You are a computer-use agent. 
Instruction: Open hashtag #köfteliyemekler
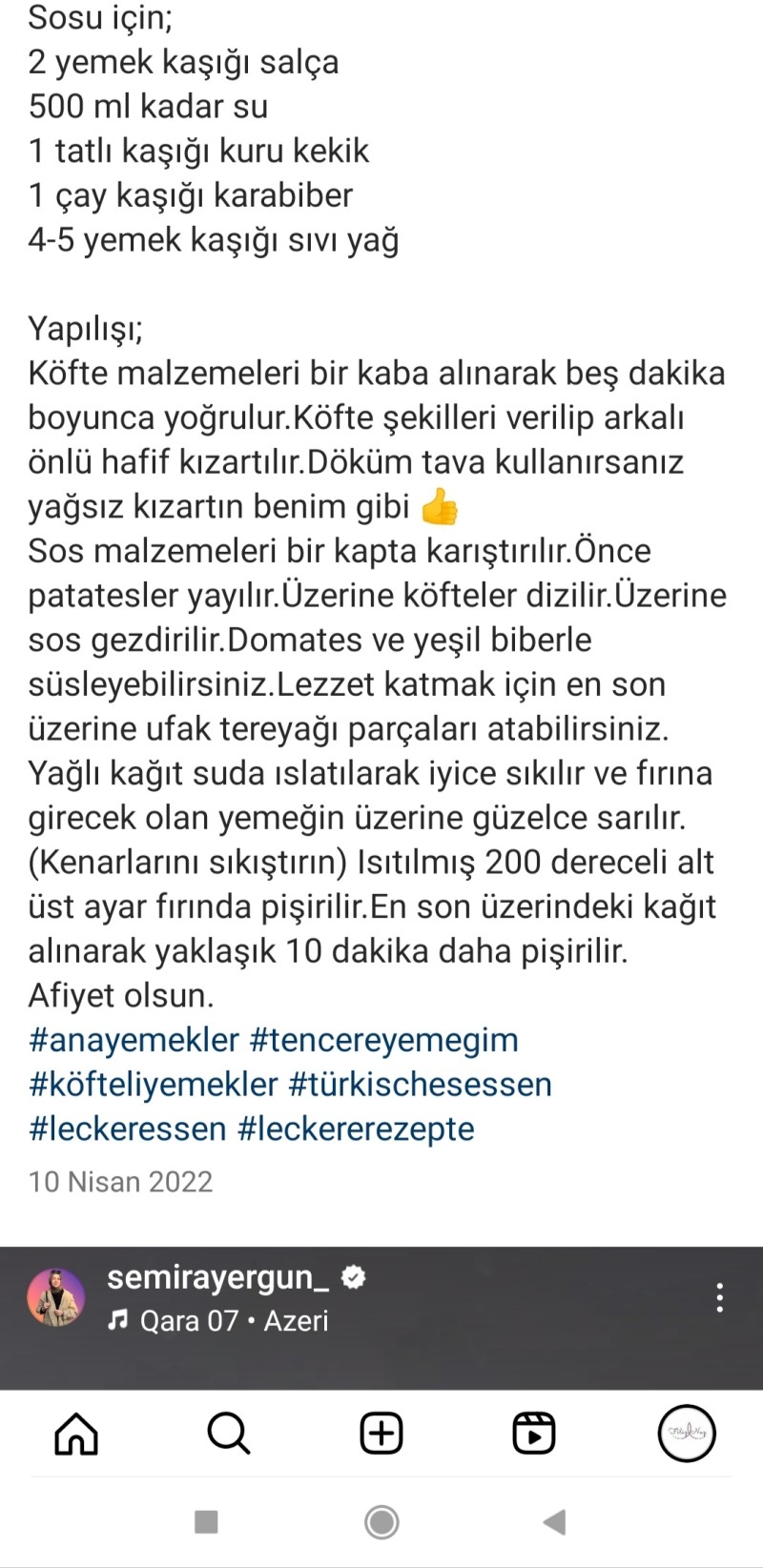pyautogui.click(x=153, y=1085)
